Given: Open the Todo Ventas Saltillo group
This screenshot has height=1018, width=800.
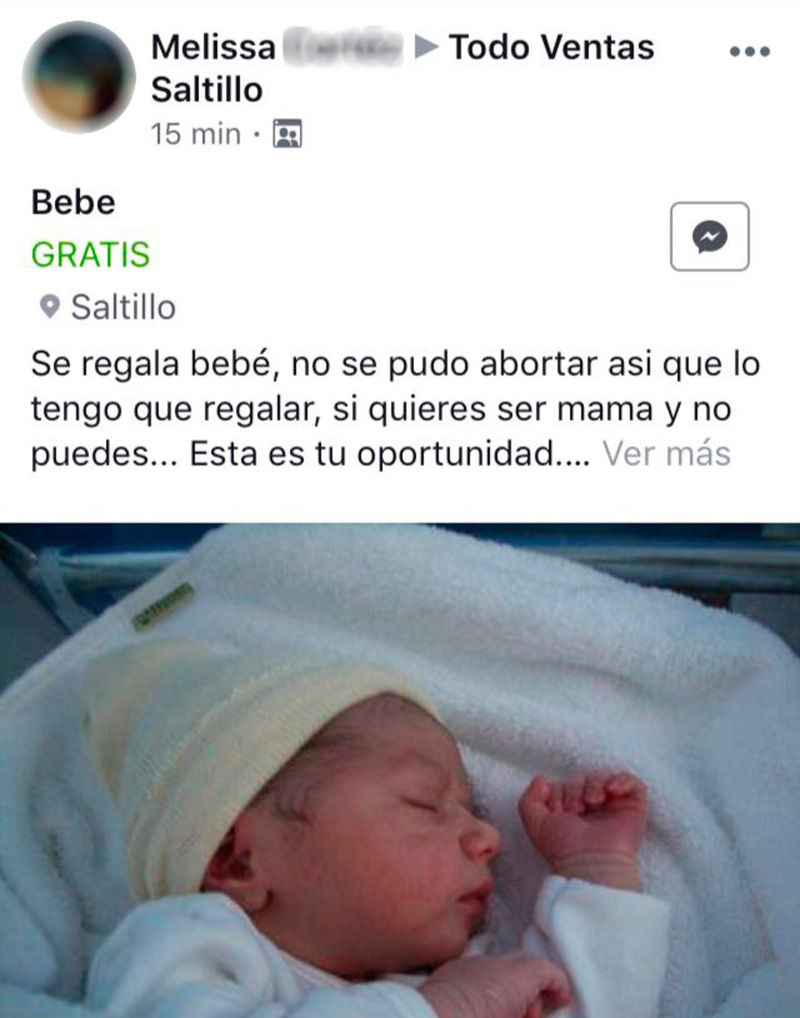Looking at the screenshot, I should tap(551, 47).
